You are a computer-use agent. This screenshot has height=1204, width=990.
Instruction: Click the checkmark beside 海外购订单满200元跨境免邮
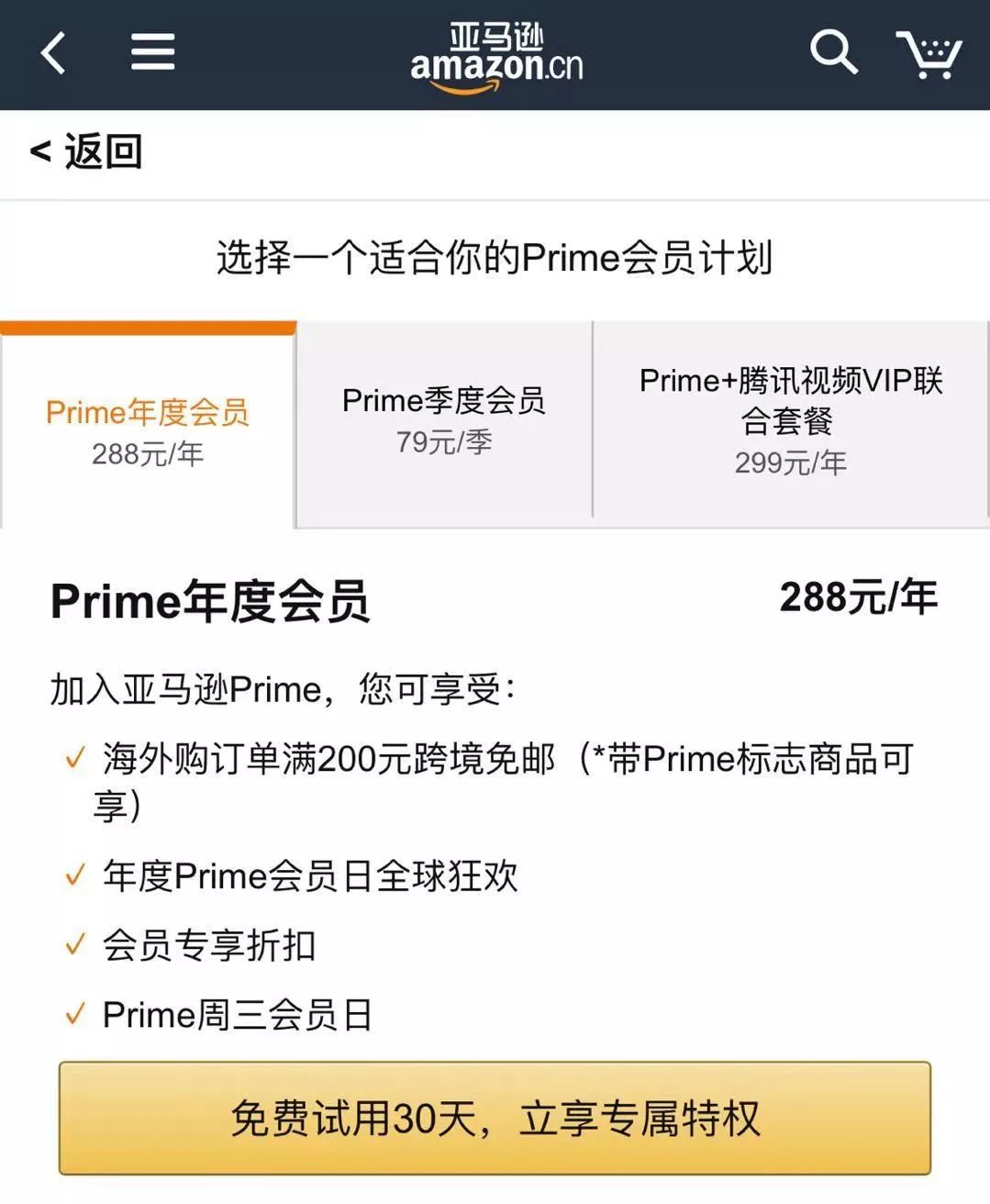coord(73,760)
